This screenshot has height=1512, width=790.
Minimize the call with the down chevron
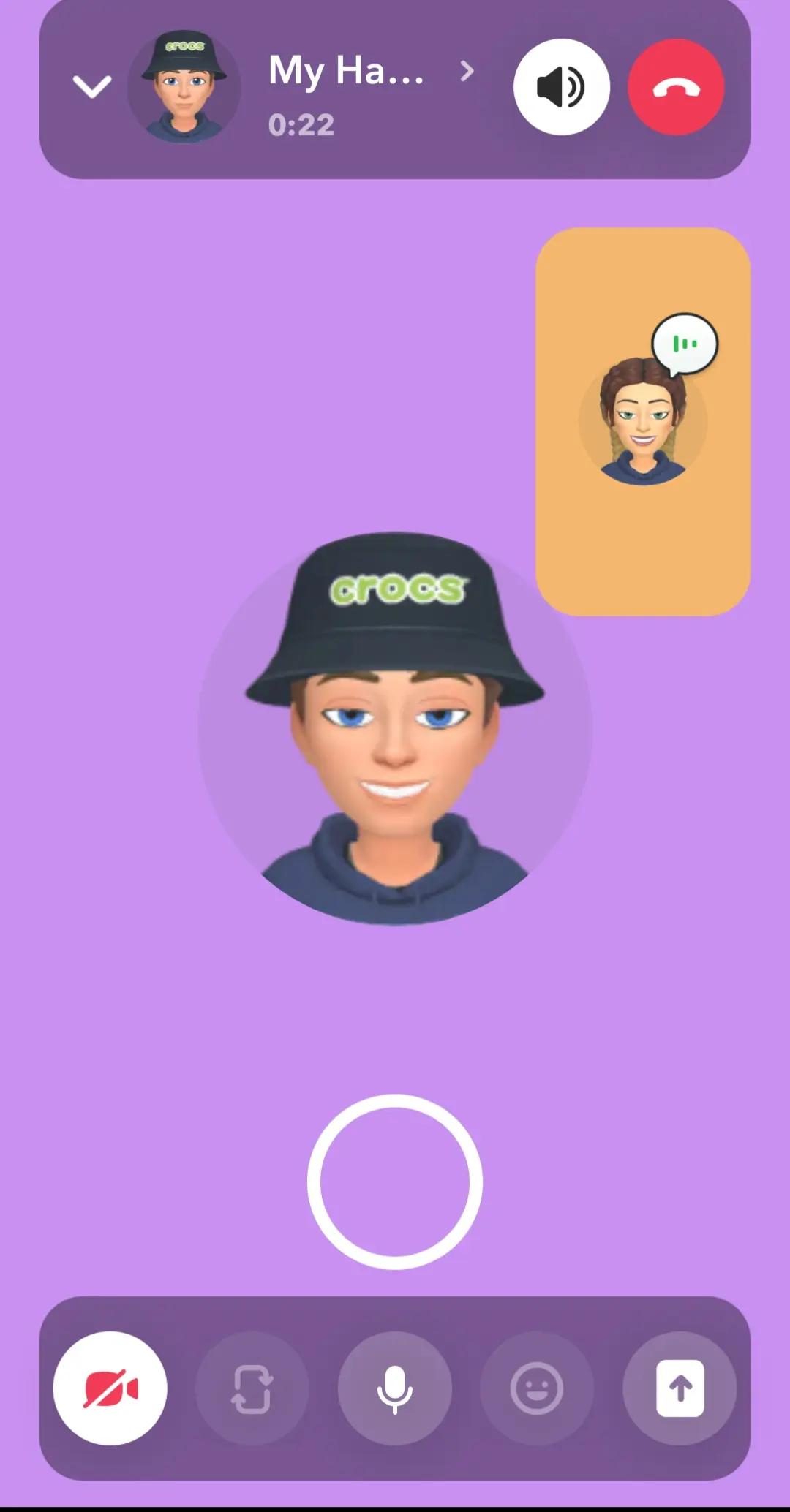pyautogui.click(x=92, y=86)
